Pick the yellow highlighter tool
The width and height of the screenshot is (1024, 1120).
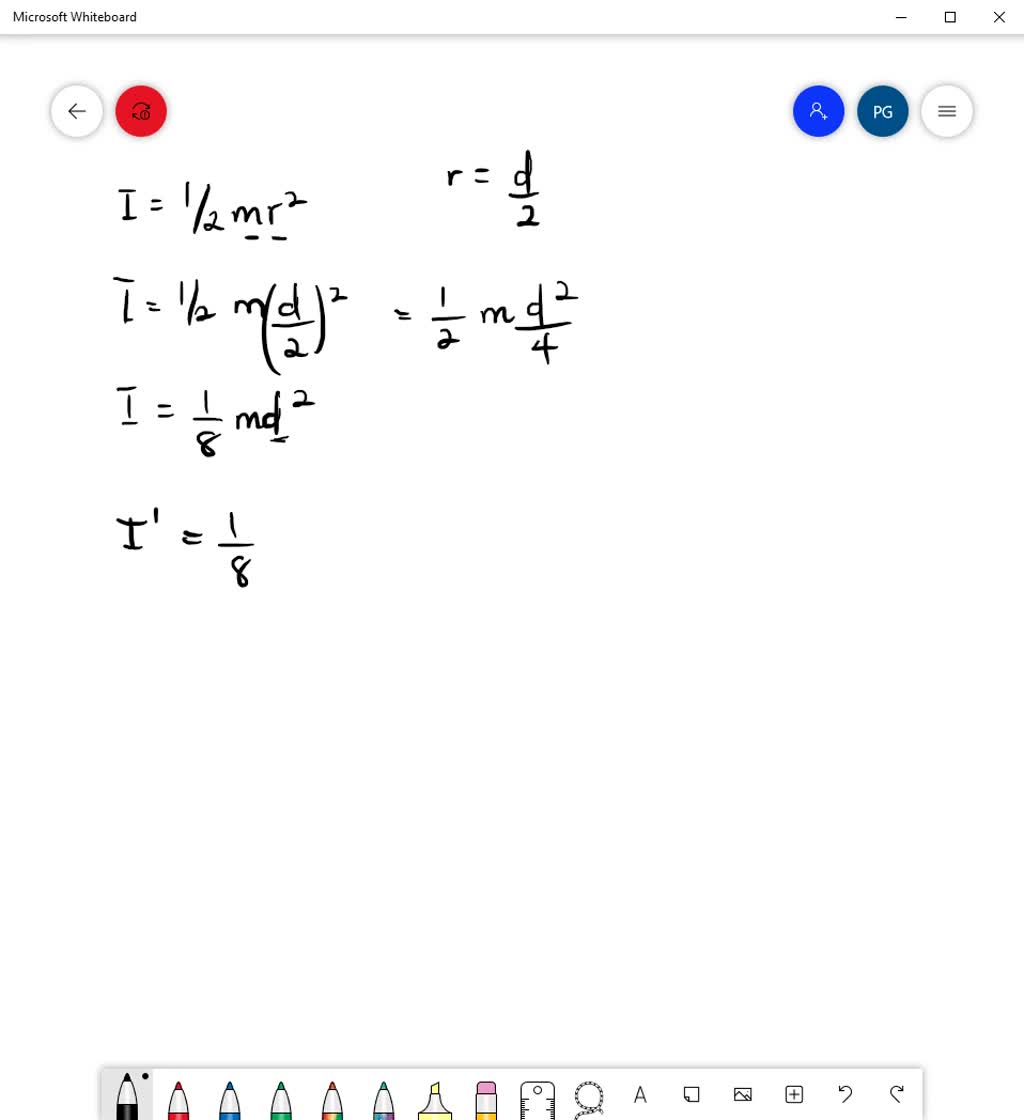click(434, 1098)
